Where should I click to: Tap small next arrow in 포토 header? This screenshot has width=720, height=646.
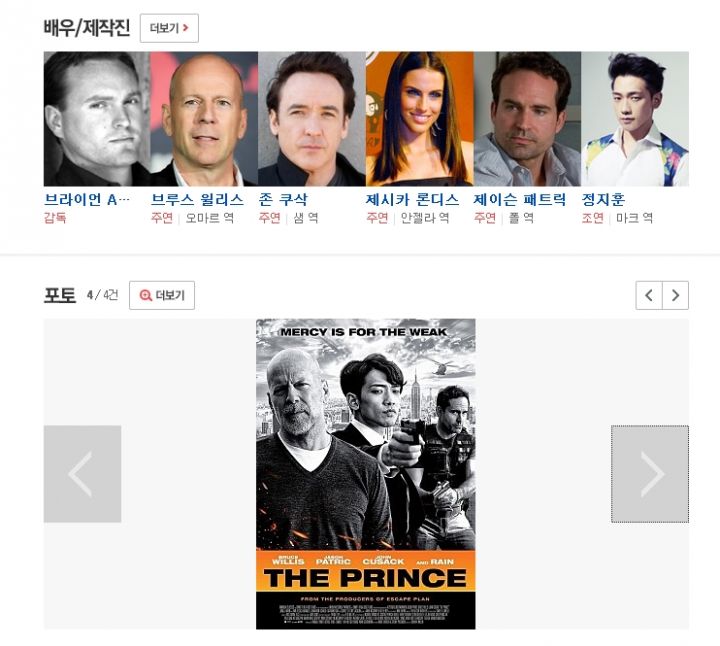pos(676,295)
